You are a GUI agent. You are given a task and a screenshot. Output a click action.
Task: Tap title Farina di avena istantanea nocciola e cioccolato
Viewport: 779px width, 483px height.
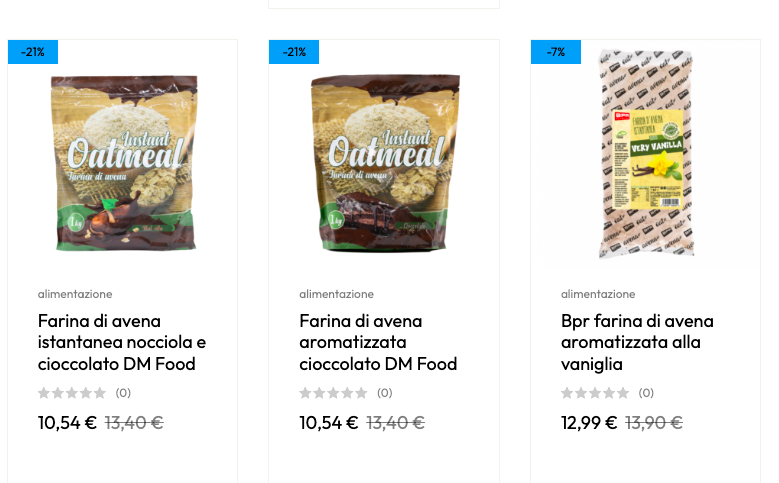pyautogui.click(x=122, y=342)
